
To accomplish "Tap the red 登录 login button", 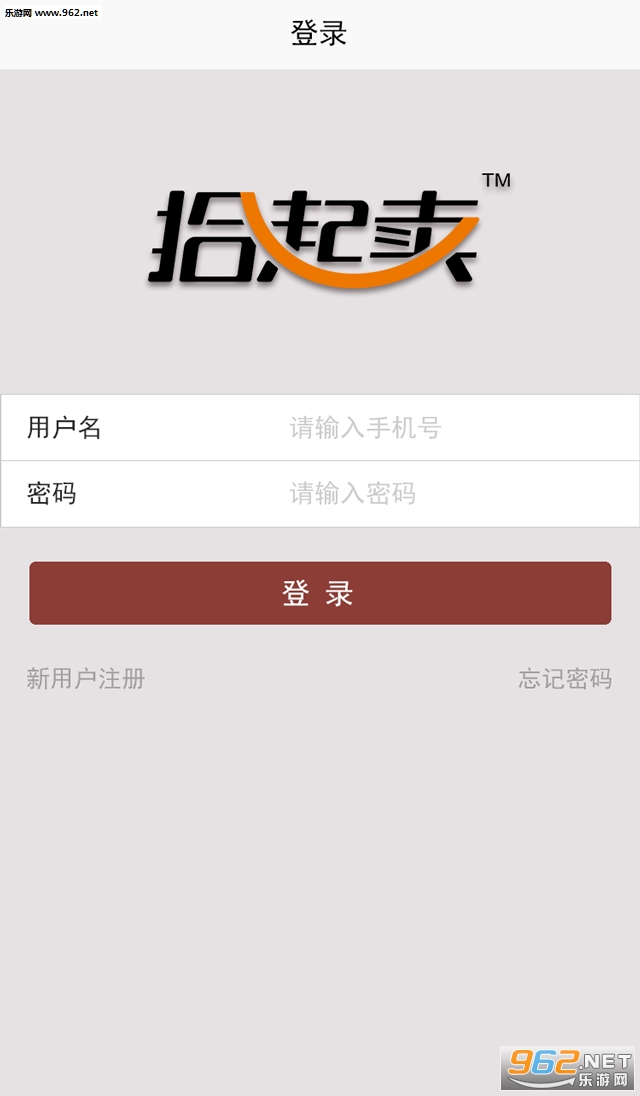I will point(320,593).
